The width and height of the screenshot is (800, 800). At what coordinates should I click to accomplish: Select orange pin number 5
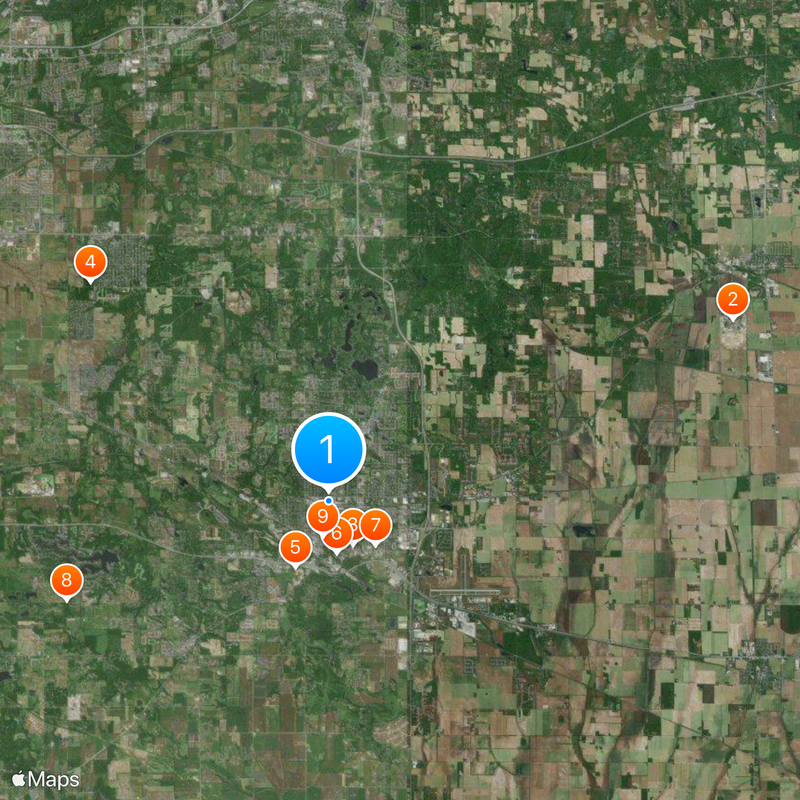(x=295, y=547)
